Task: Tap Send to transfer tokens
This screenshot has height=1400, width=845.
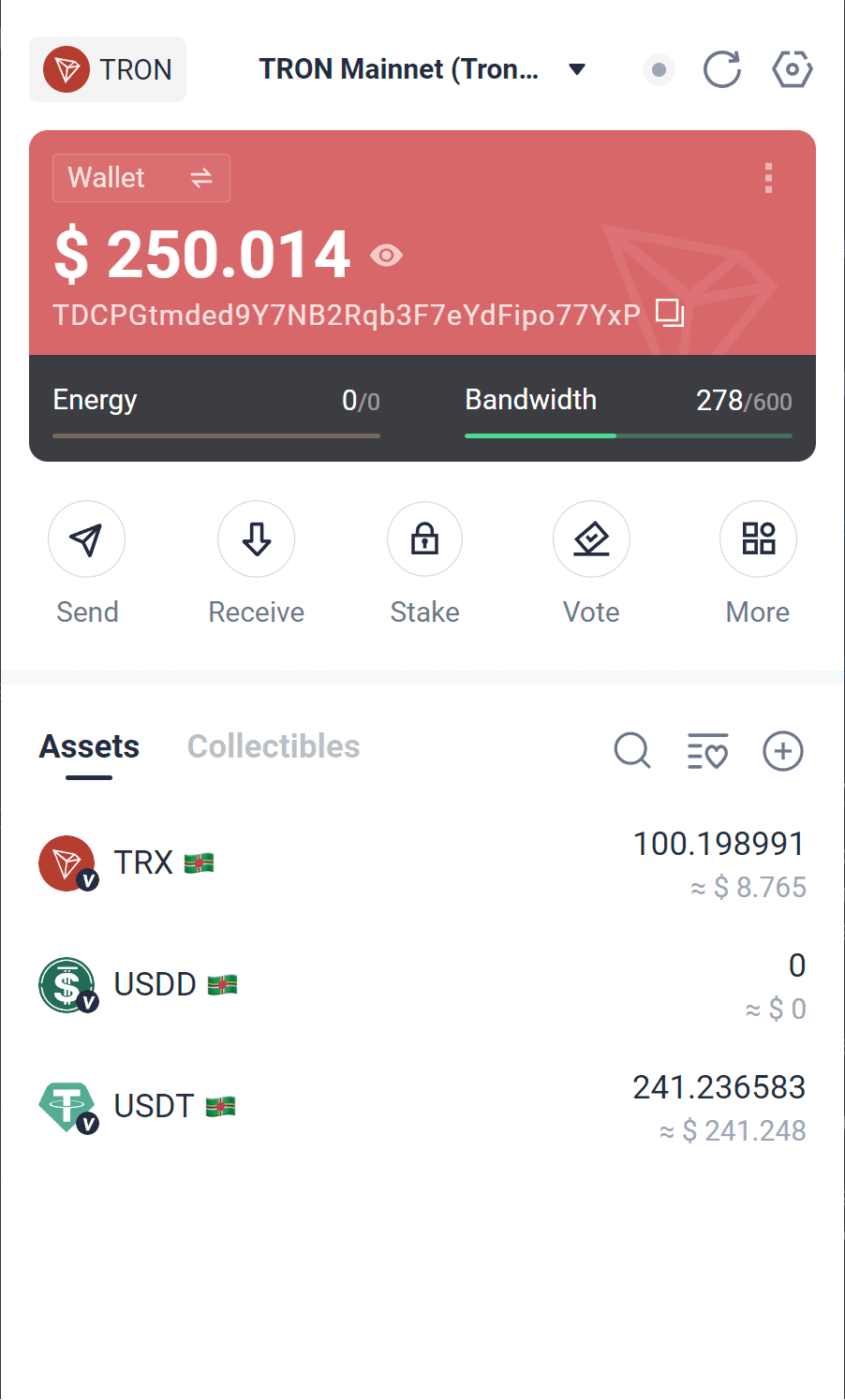Action: [x=87, y=540]
